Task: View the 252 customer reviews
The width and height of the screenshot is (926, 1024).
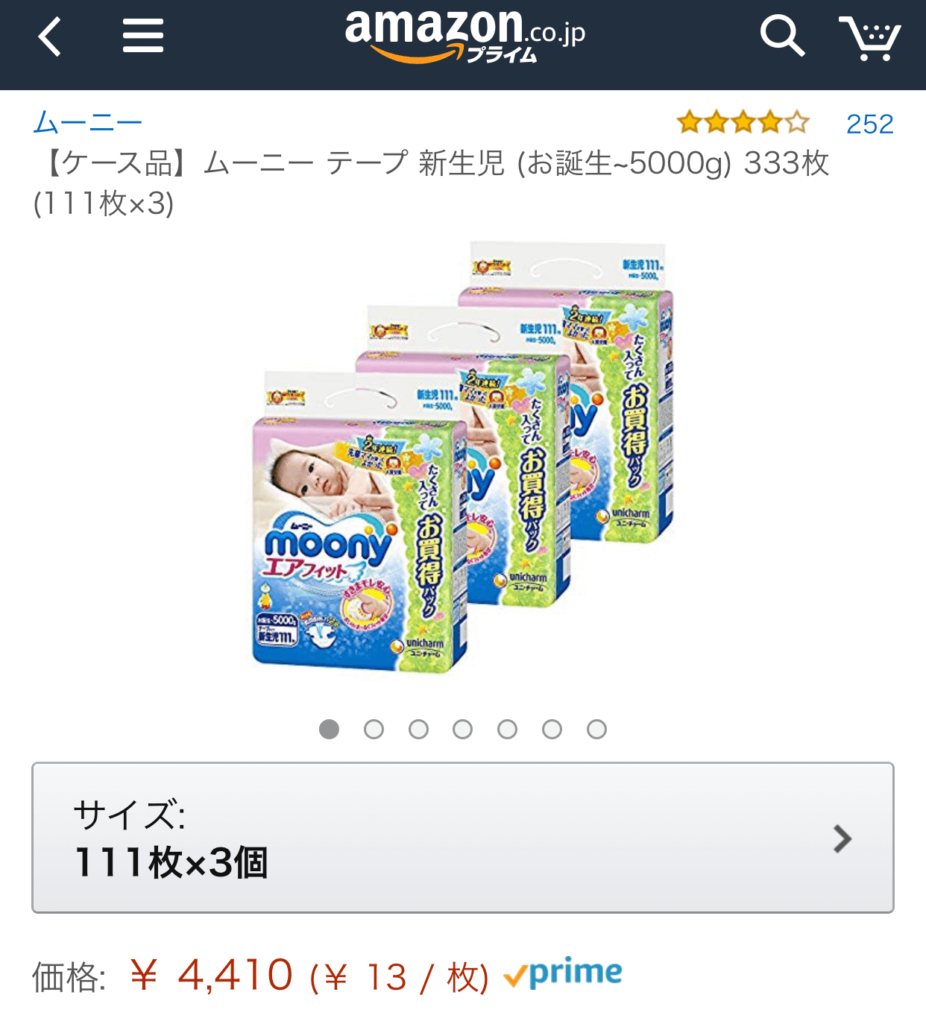Action: point(869,123)
